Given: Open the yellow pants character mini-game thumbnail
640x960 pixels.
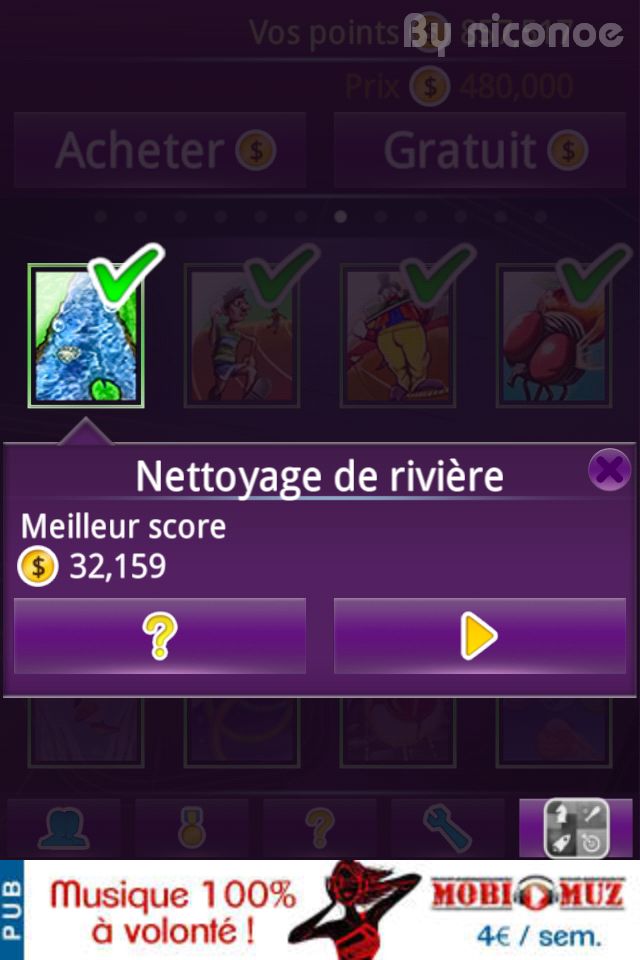Looking at the screenshot, I should (x=397, y=337).
